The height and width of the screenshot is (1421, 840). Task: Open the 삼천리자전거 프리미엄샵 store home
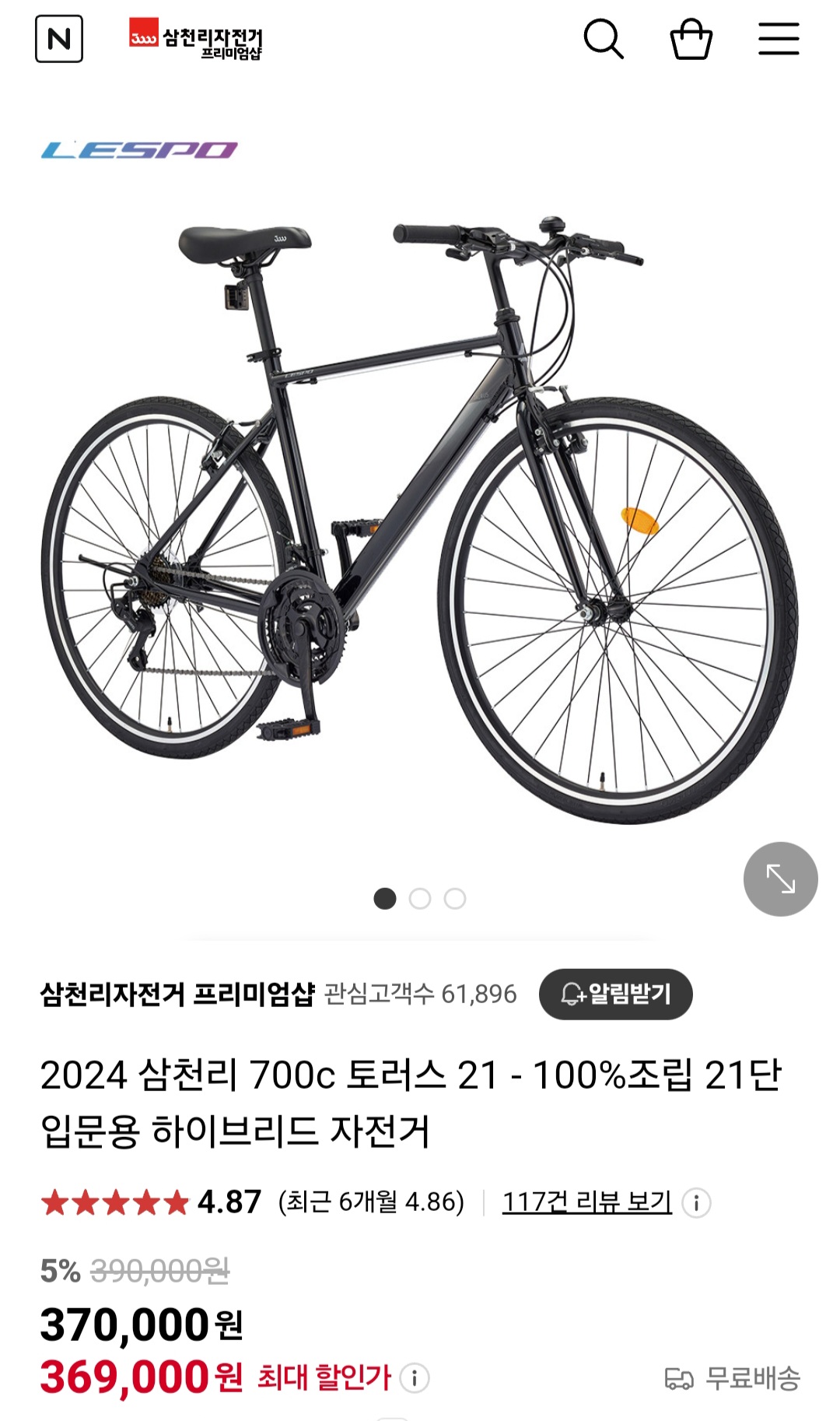tap(196, 39)
